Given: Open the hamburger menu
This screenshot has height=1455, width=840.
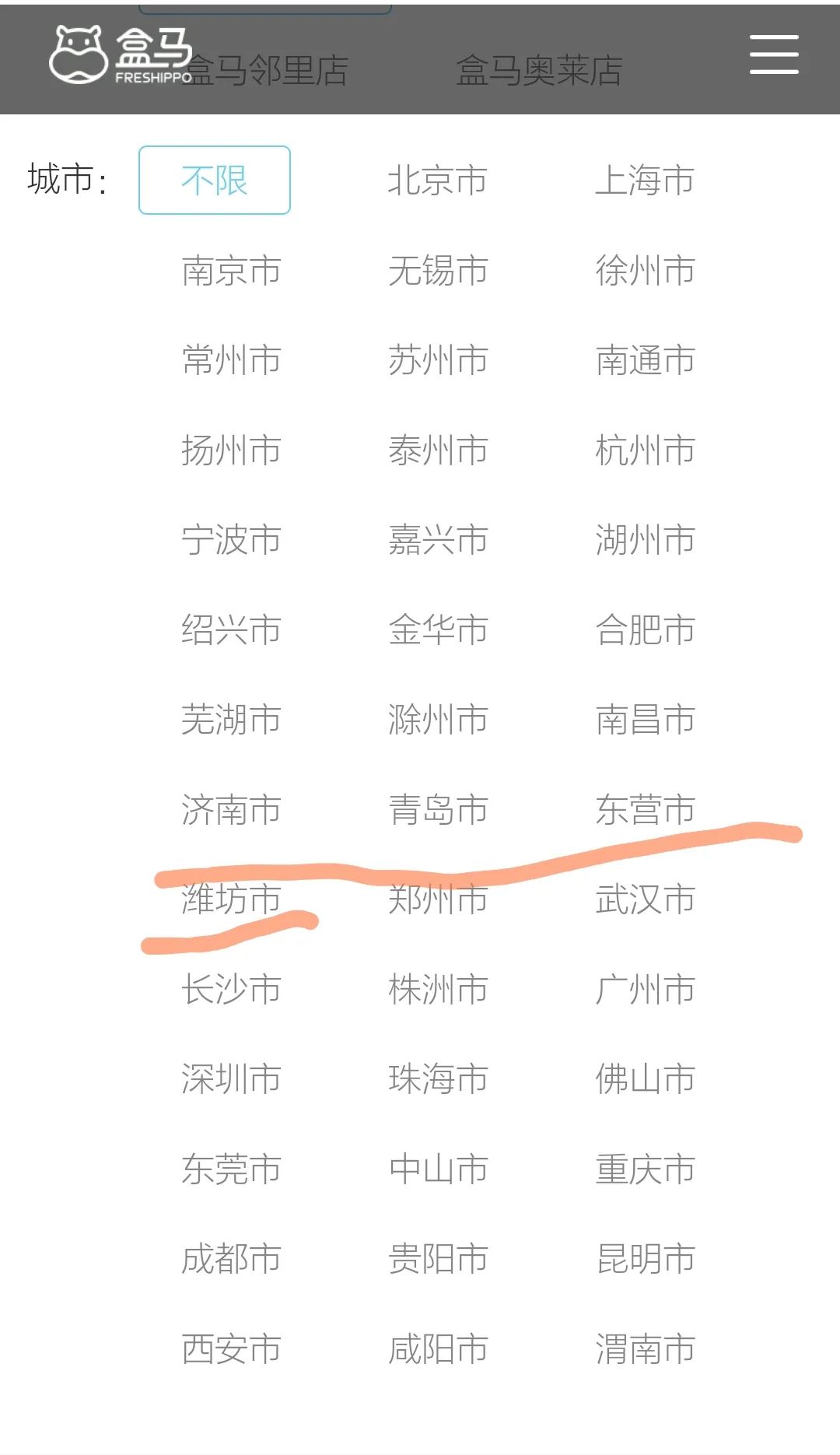Looking at the screenshot, I should pos(774,55).
